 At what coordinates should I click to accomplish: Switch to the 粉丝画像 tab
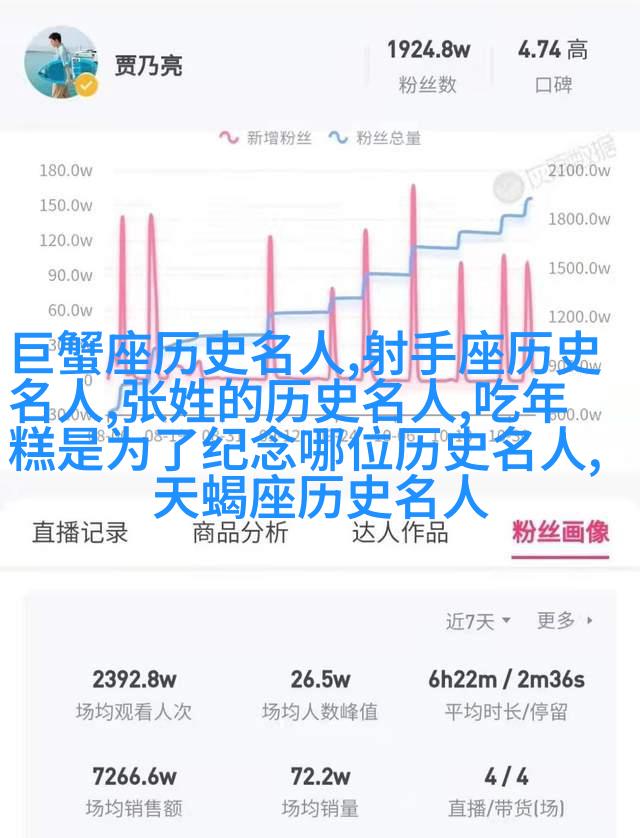pos(560,532)
